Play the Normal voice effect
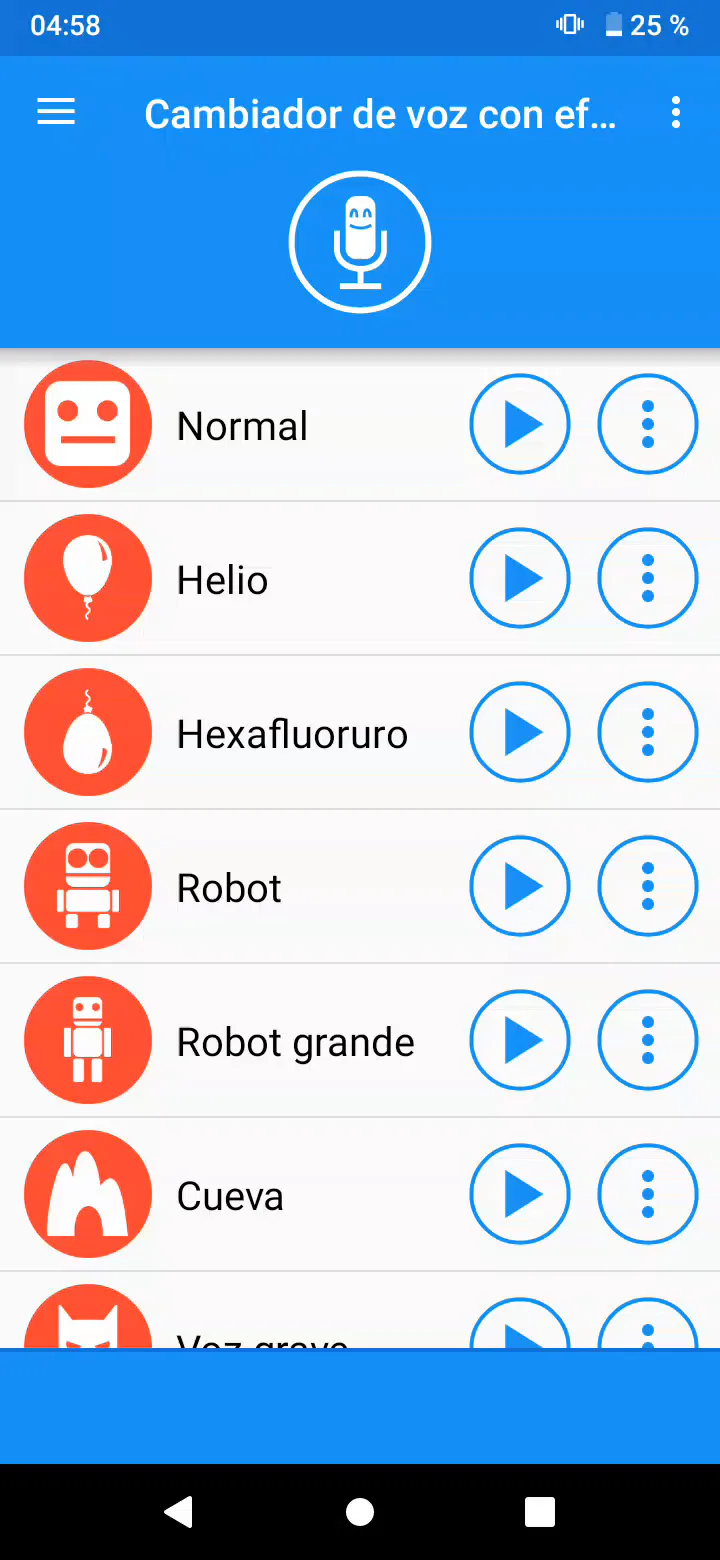 tap(520, 425)
